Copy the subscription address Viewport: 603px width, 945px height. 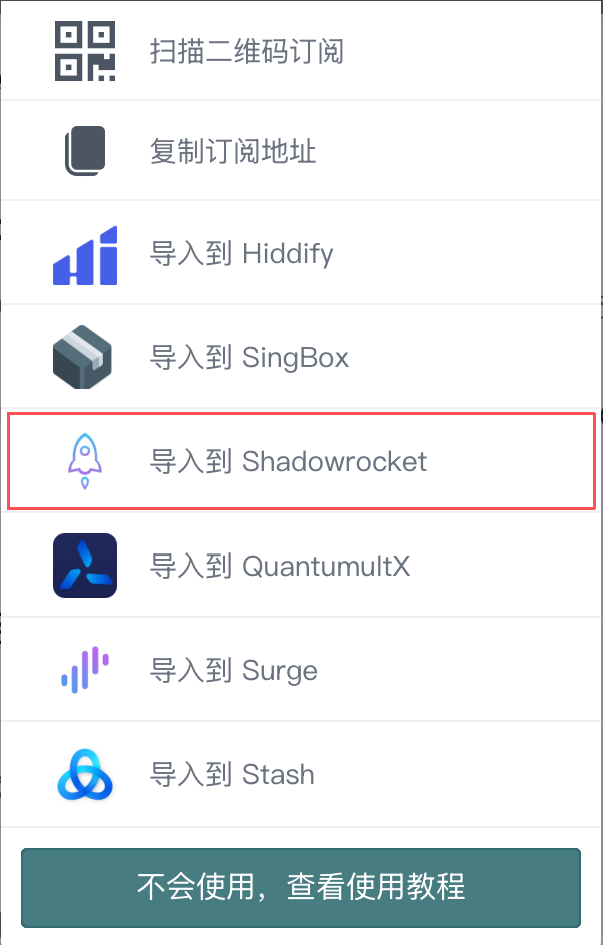[233, 152]
